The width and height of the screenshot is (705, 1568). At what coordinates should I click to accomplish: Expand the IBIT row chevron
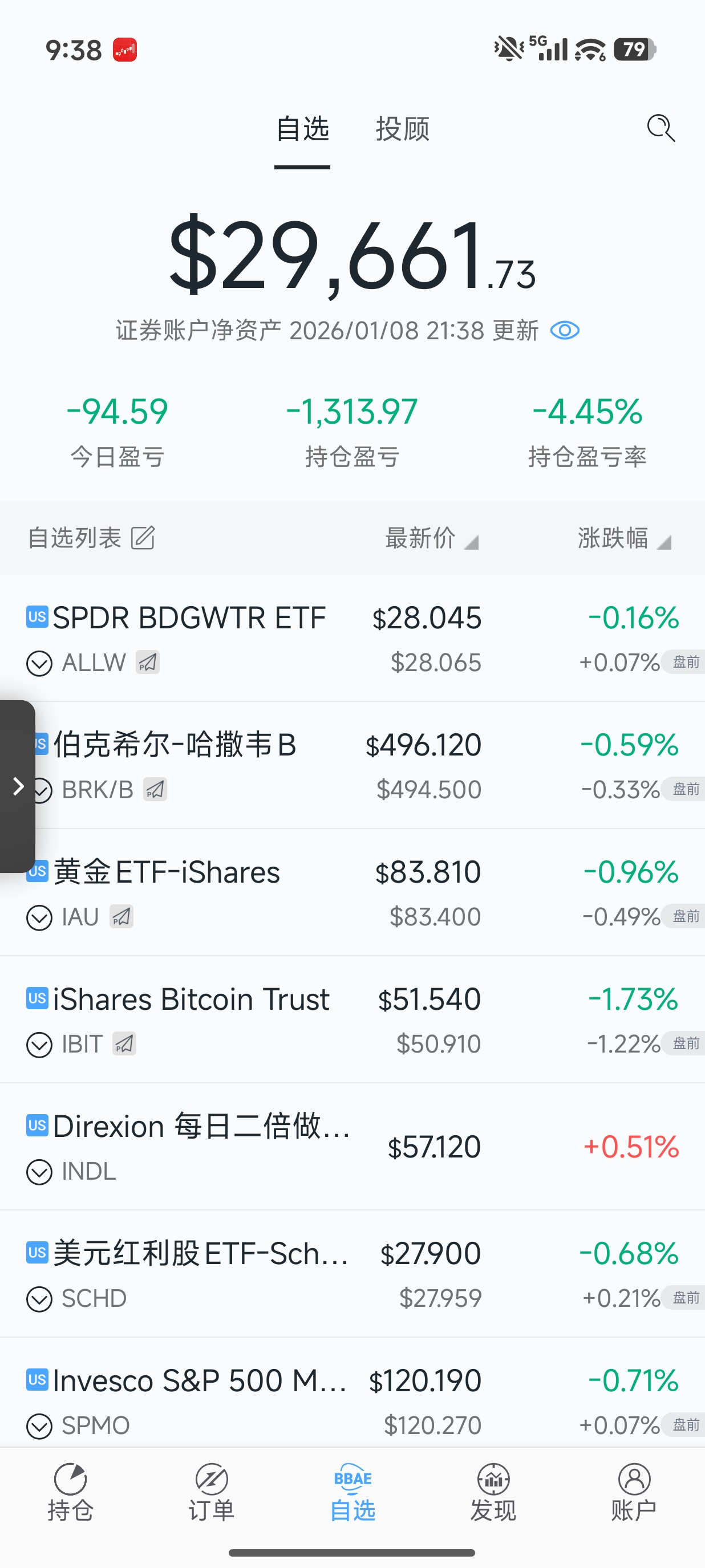click(x=39, y=1045)
